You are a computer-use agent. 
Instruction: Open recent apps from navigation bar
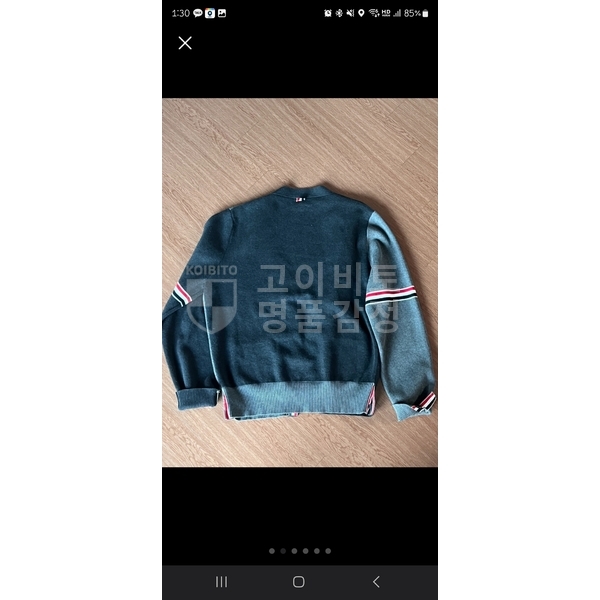(221, 581)
